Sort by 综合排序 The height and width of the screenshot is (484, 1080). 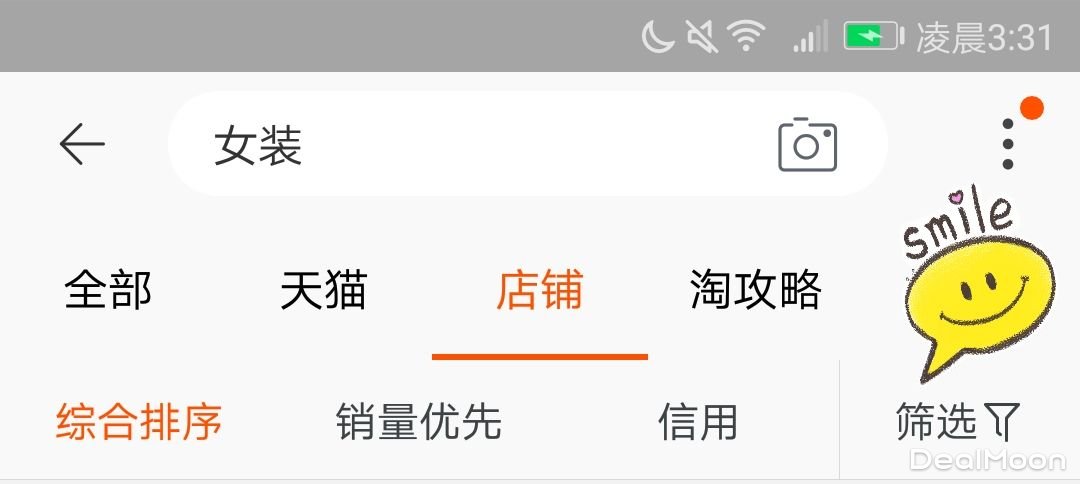[139, 422]
